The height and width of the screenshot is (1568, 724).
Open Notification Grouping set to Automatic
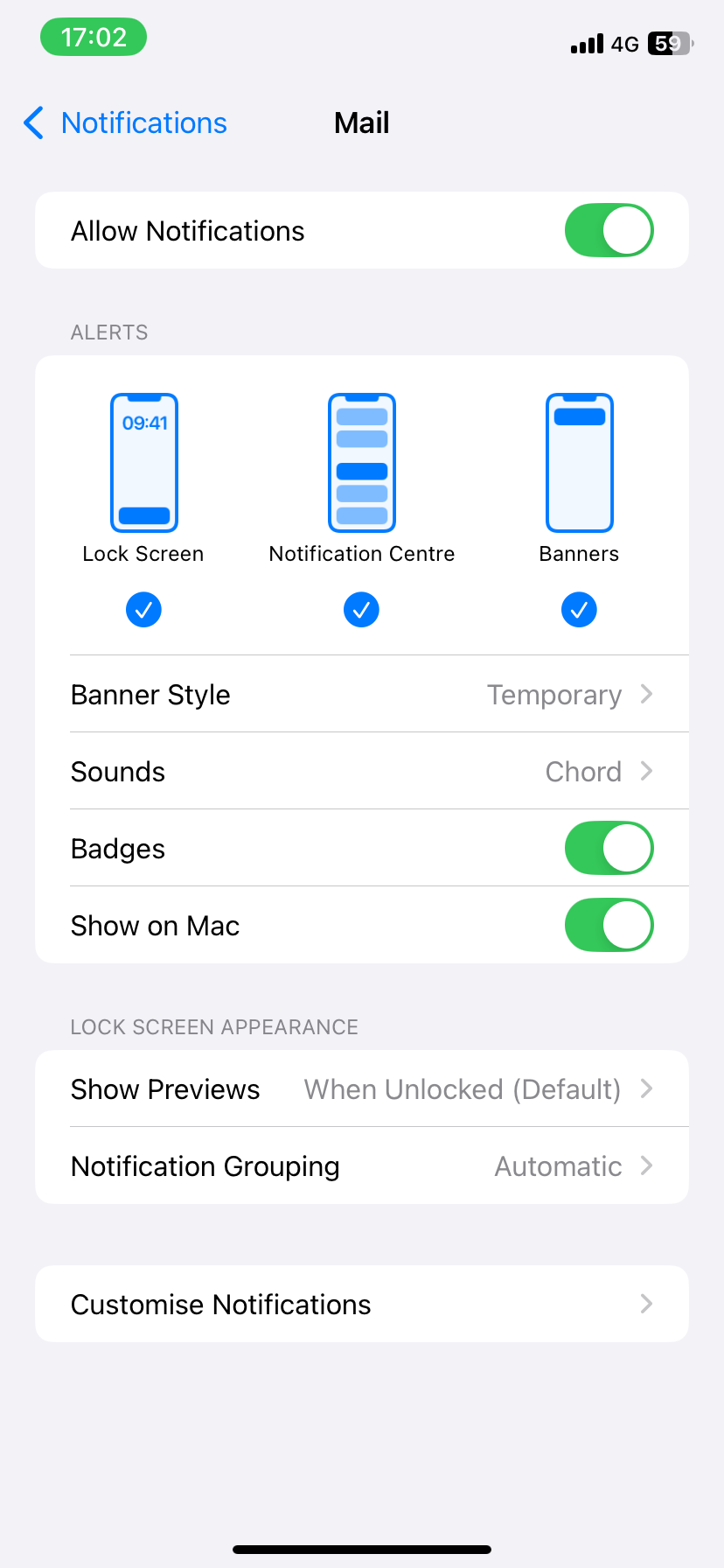coord(361,1165)
